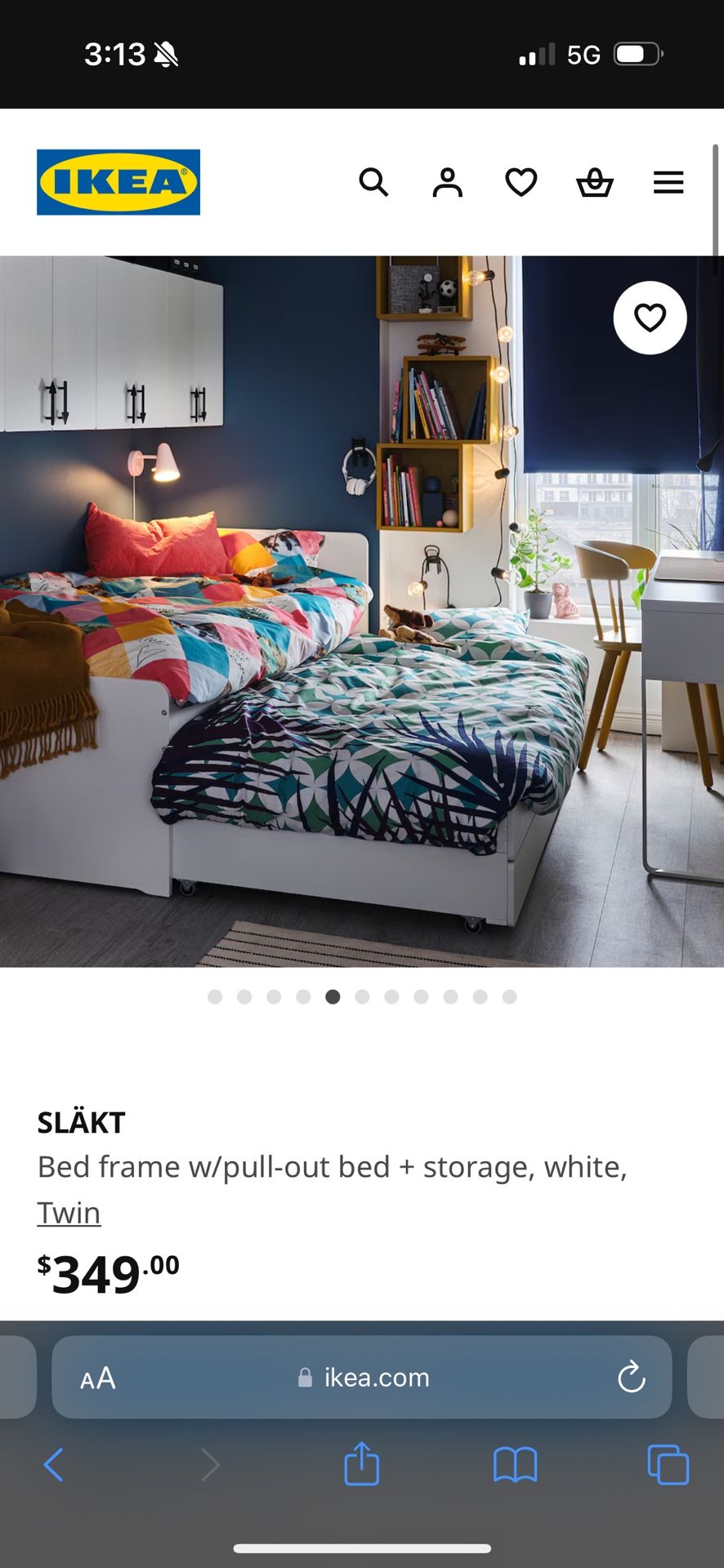Click the IKEA logo to return home
The image size is (724, 1568).
118,181
